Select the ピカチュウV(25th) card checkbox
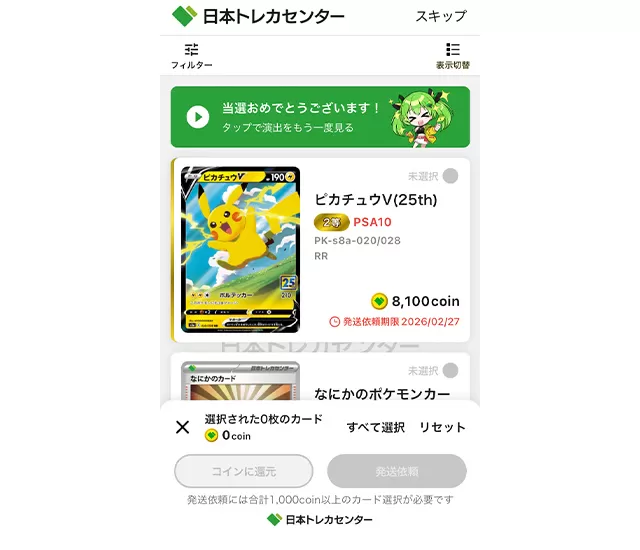This screenshot has height=550, width=640. [x=450, y=176]
